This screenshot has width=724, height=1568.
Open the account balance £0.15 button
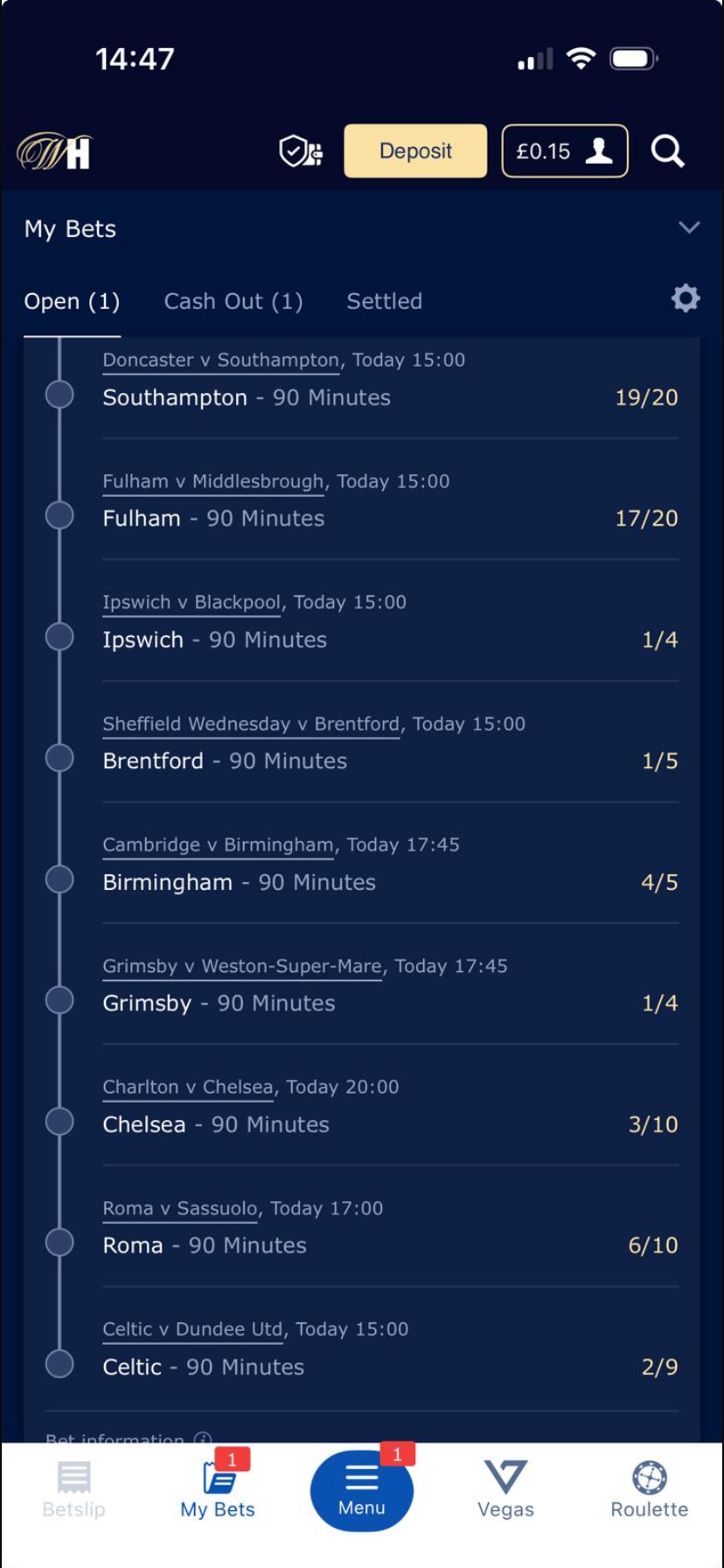click(x=564, y=151)
